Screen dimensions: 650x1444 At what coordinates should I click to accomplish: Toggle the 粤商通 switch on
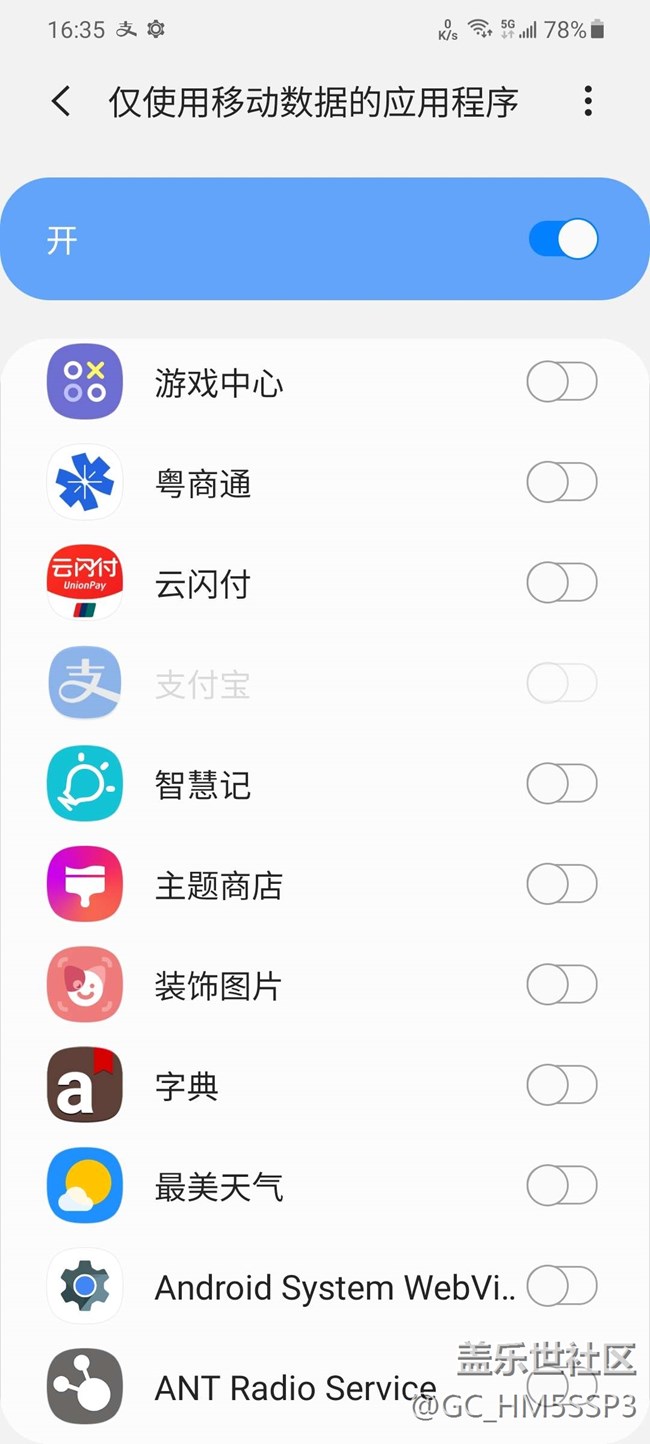(x=562, y=483)
